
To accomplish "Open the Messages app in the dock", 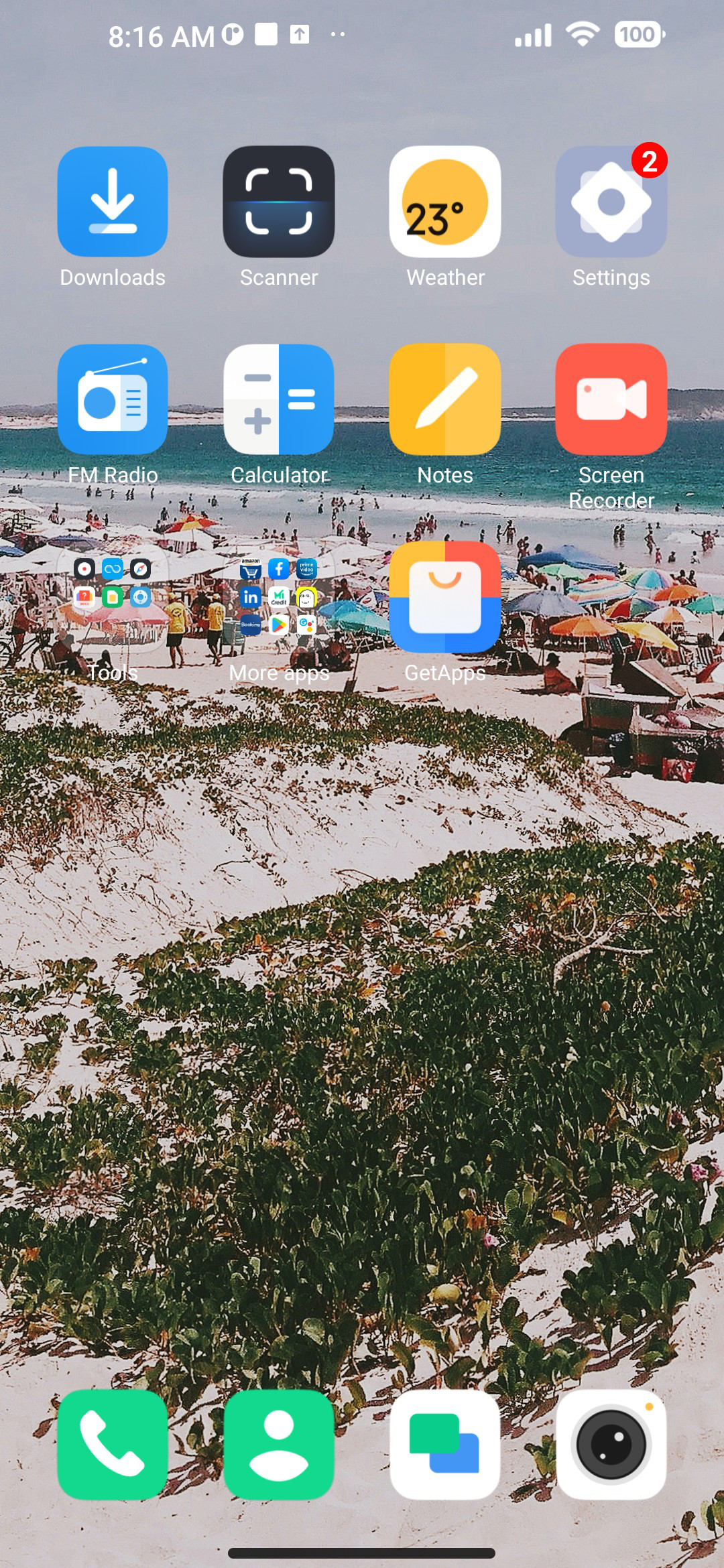I will click(445, 1444).
